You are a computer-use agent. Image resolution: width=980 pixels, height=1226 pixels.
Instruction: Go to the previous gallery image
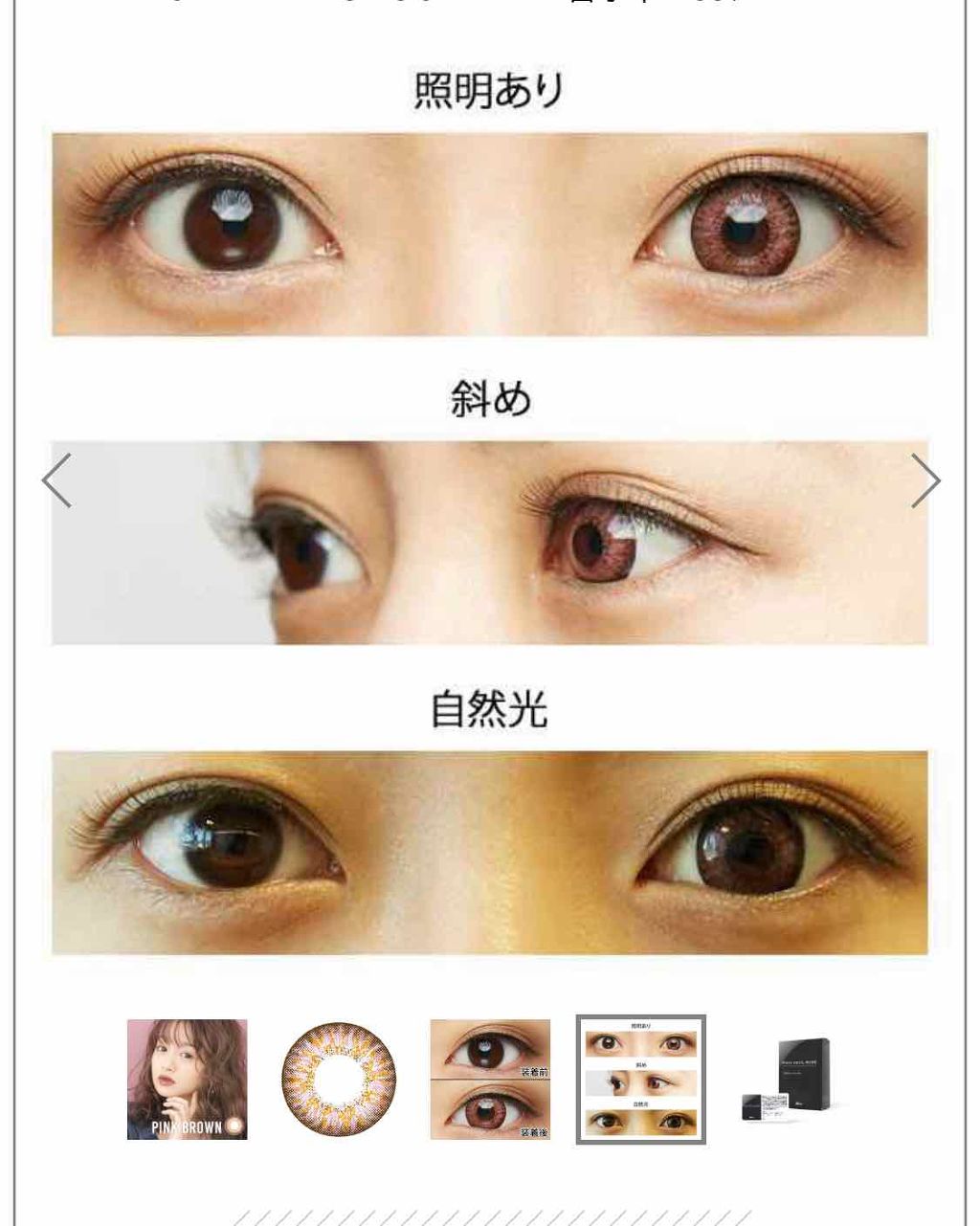(x=56, y=480)
